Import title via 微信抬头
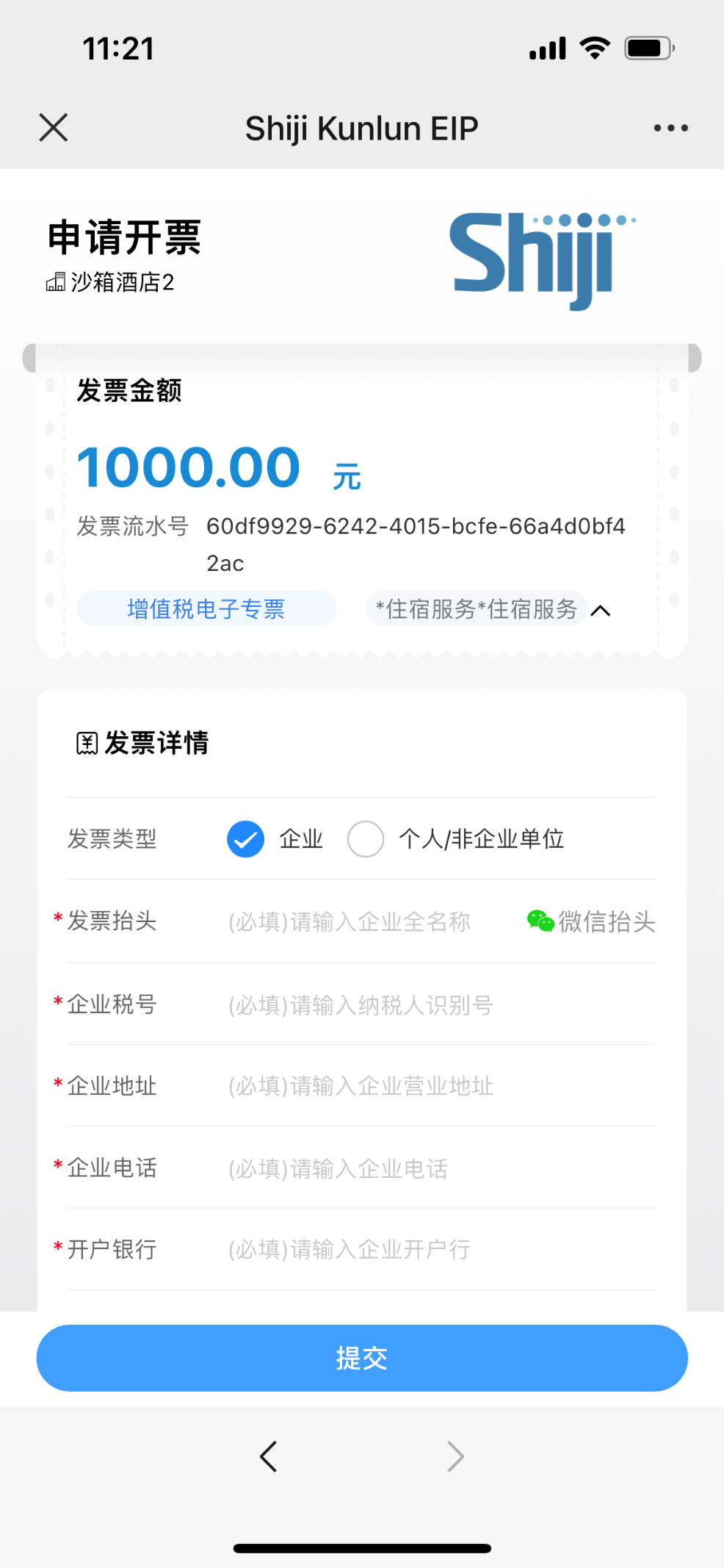Viewport: 724px width, 1568px height. 591,921
